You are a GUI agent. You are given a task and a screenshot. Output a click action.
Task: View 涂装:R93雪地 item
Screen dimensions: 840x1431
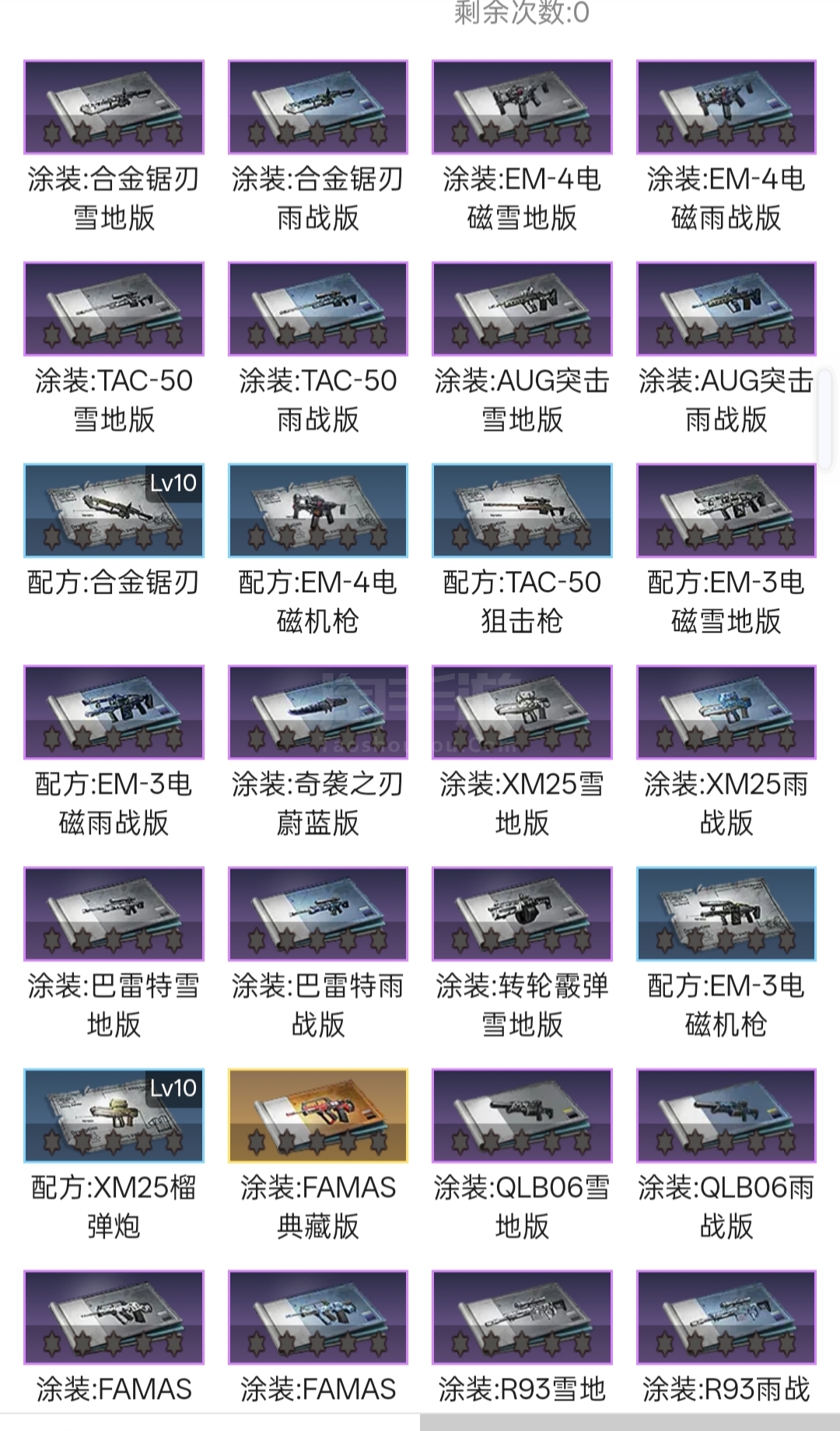(x=522, y=1317)
